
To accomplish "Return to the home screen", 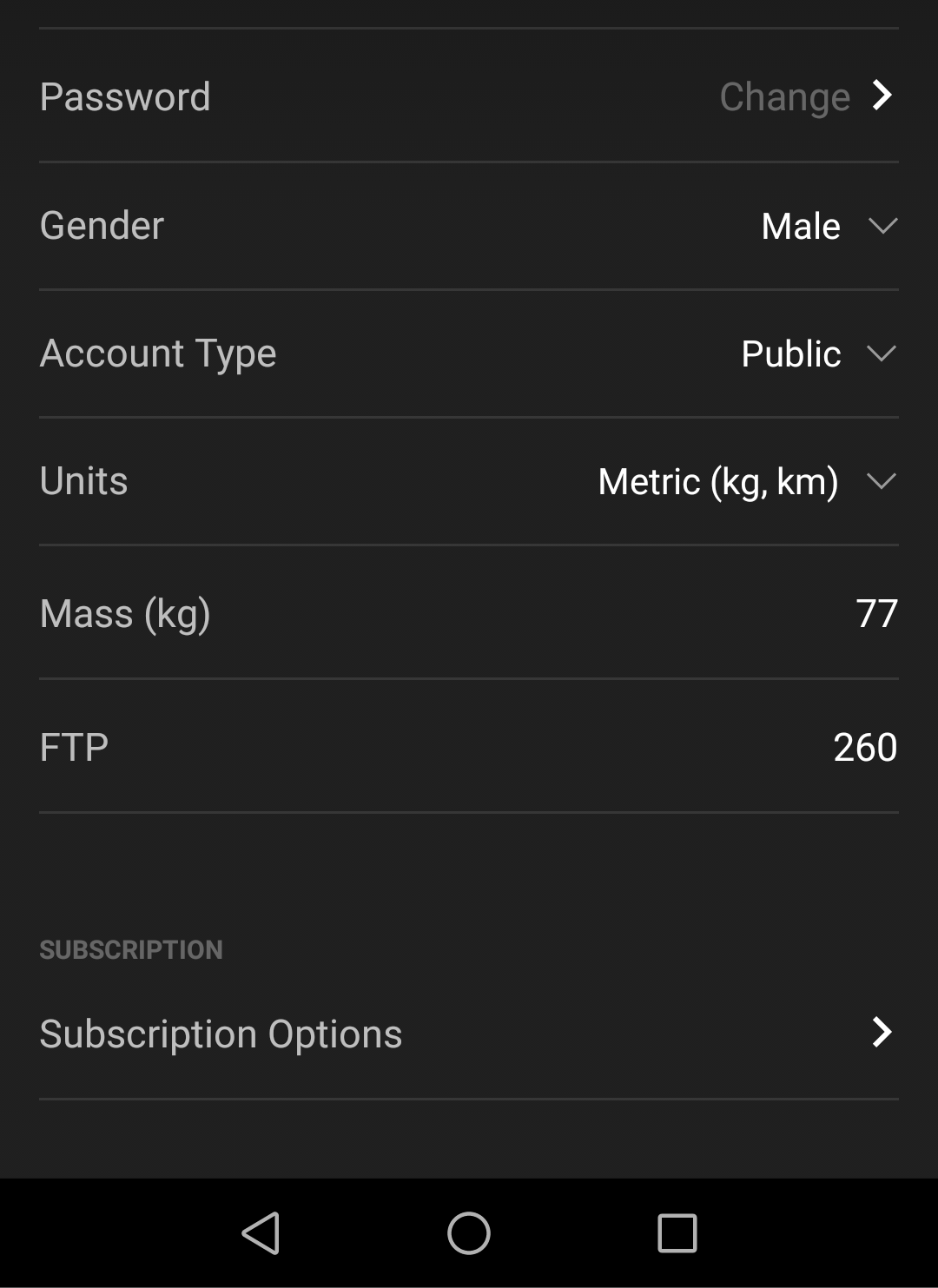I will pyautogui.click(x=469, y=1232).
